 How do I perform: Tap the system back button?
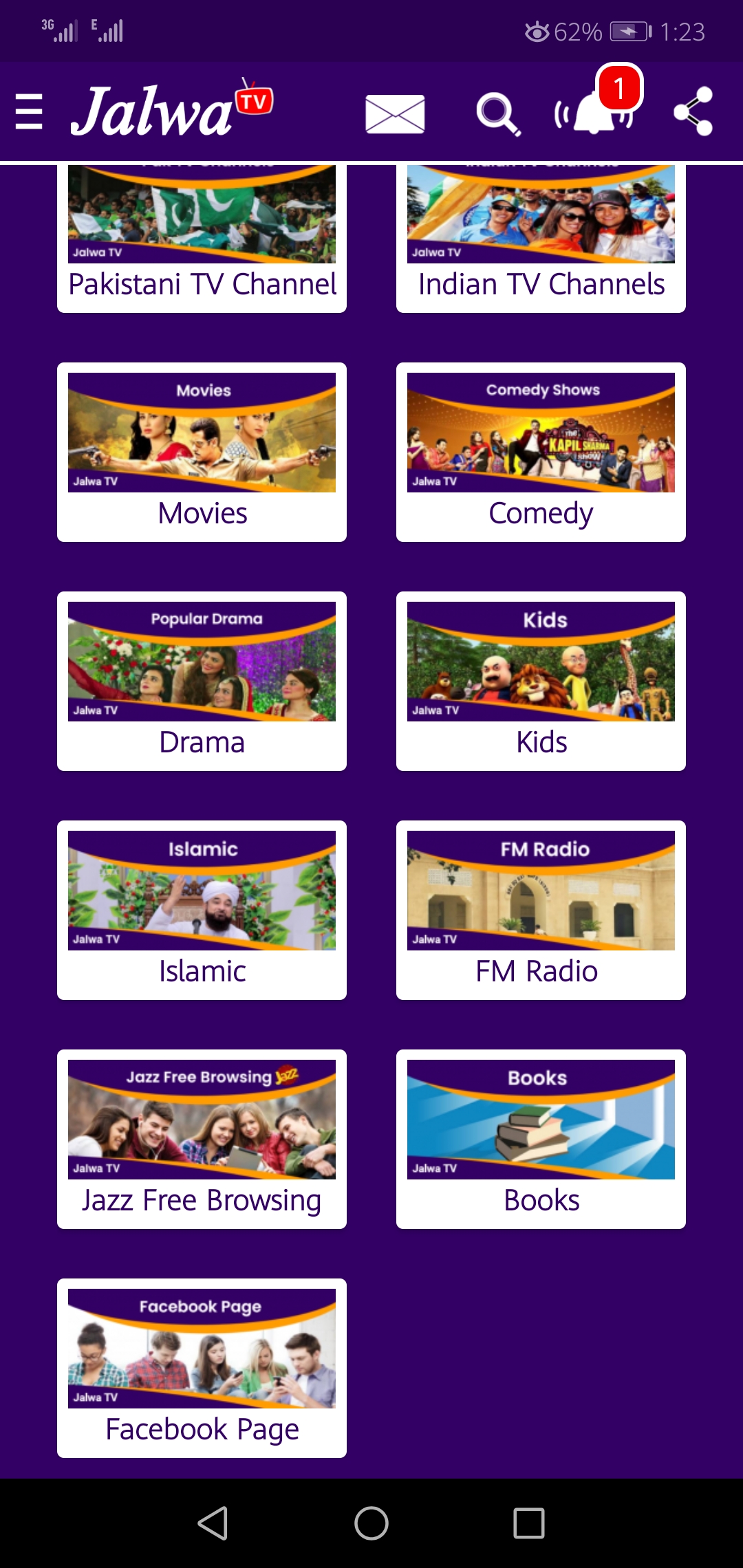coord(213,1523)
